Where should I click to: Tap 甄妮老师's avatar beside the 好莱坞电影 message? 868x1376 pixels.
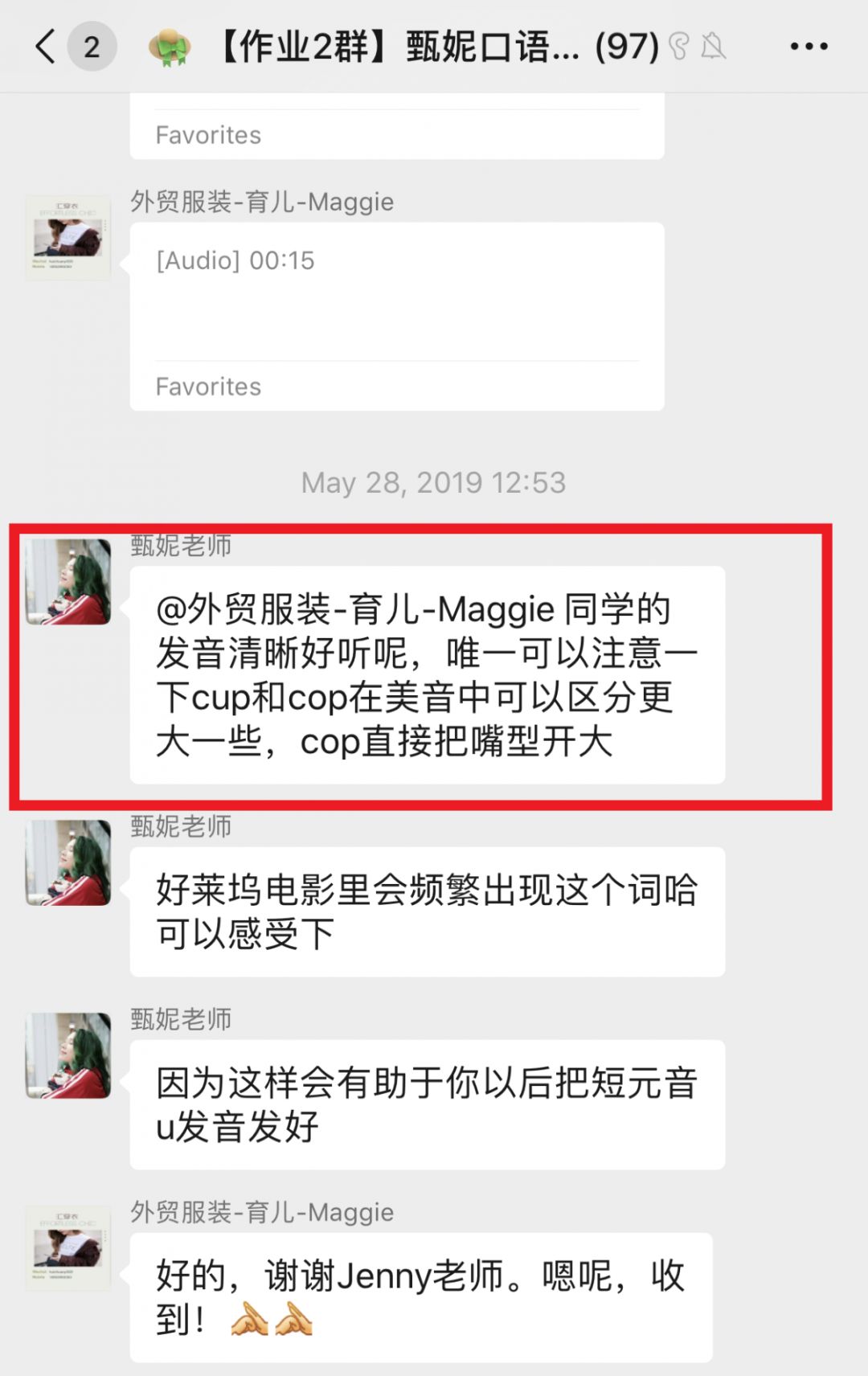(68, 862)
